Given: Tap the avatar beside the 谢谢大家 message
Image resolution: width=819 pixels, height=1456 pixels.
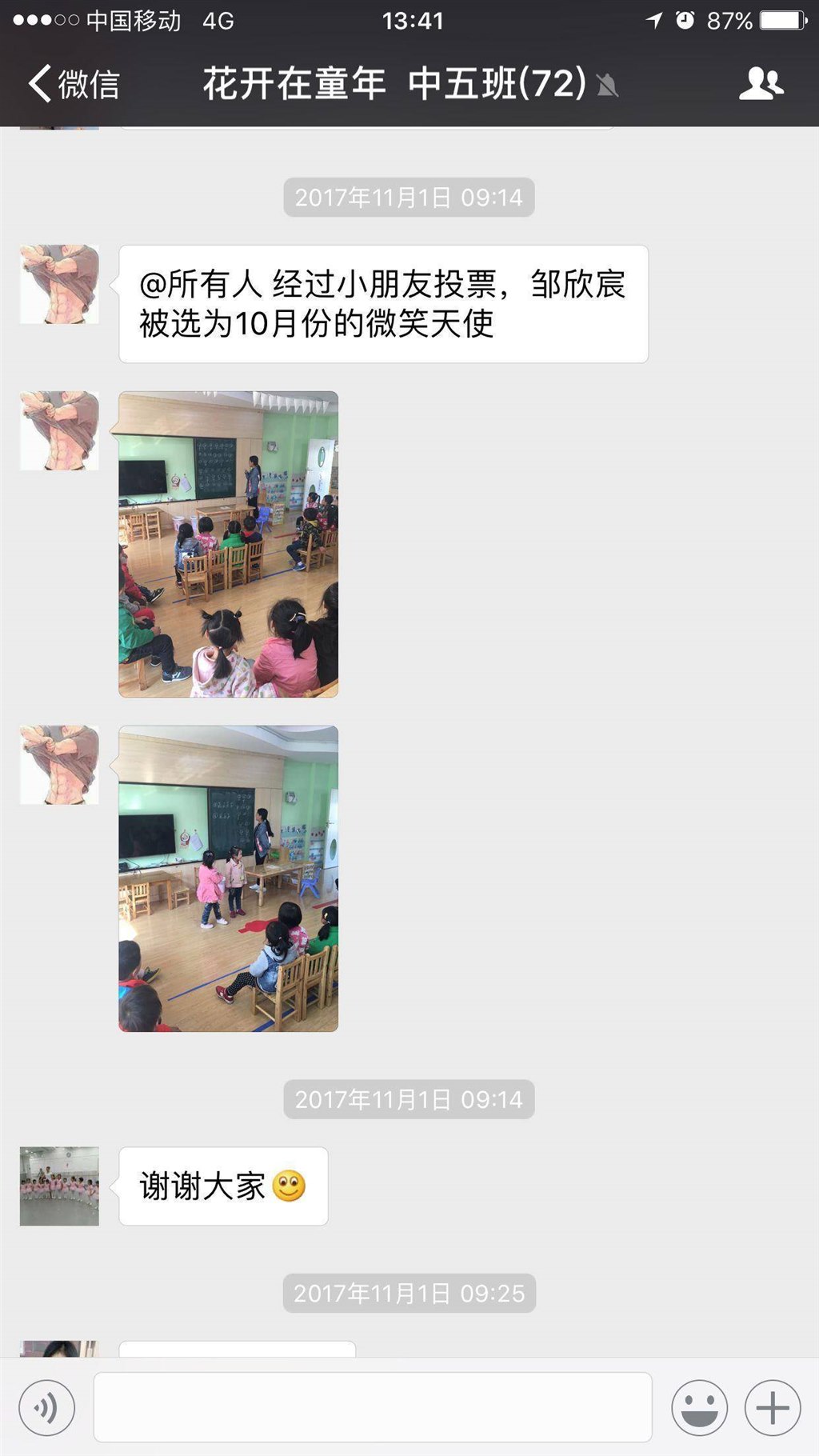Looking at the screenshot, I should (x=59, y=1186).
